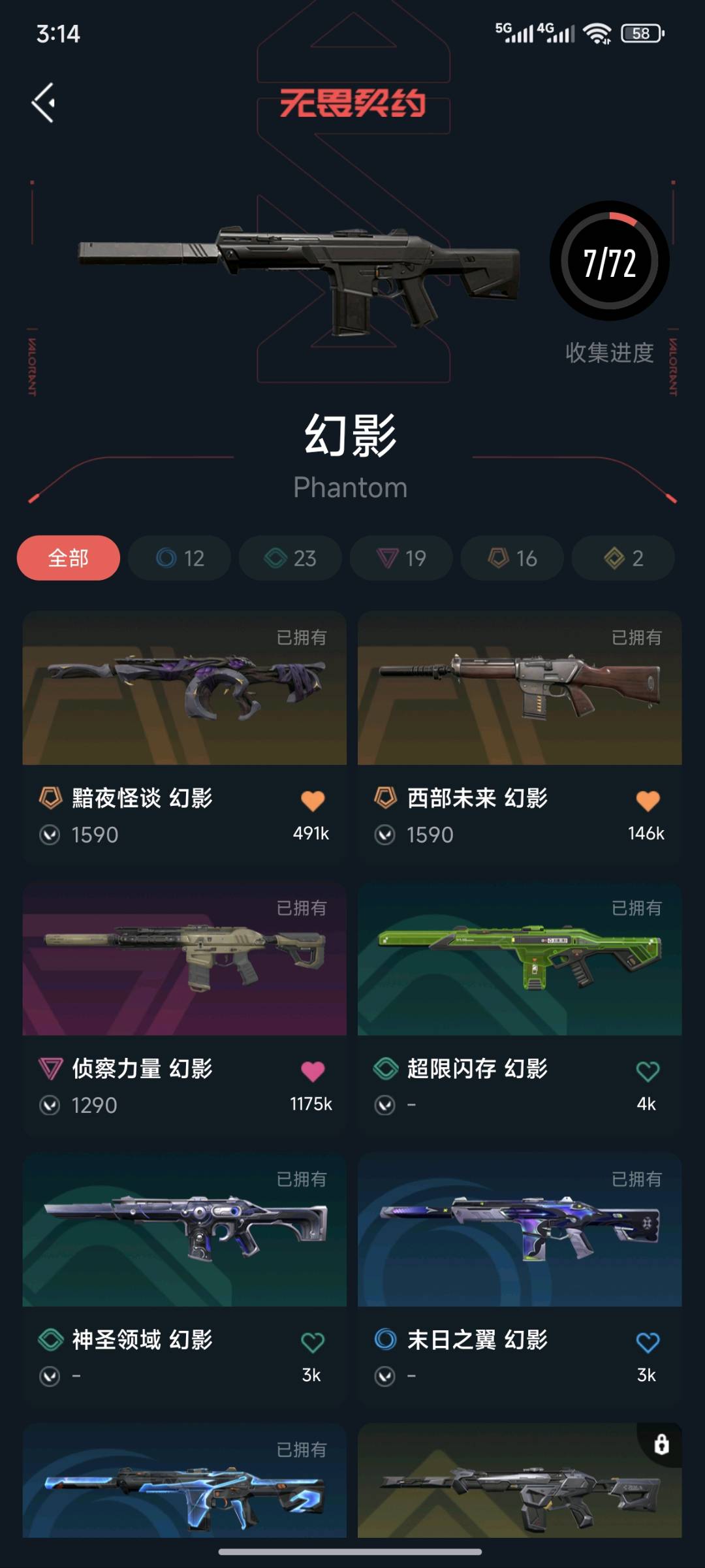This screenshot has width=705, height=1568.
Task: Tap the heart on 侦察力量 幻影
Action: (x=313, y=1071)
